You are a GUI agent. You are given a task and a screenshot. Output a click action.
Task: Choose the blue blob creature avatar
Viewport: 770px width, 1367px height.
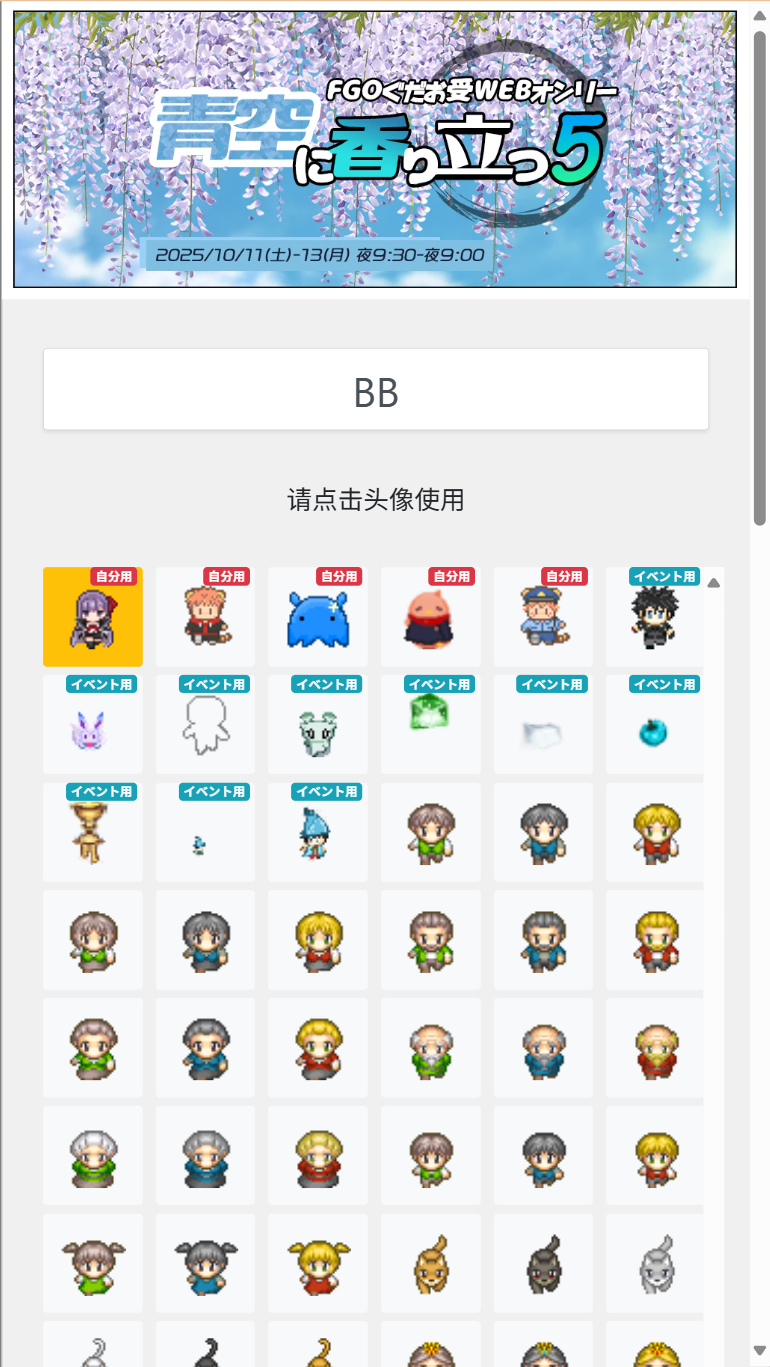pos(318,617)
